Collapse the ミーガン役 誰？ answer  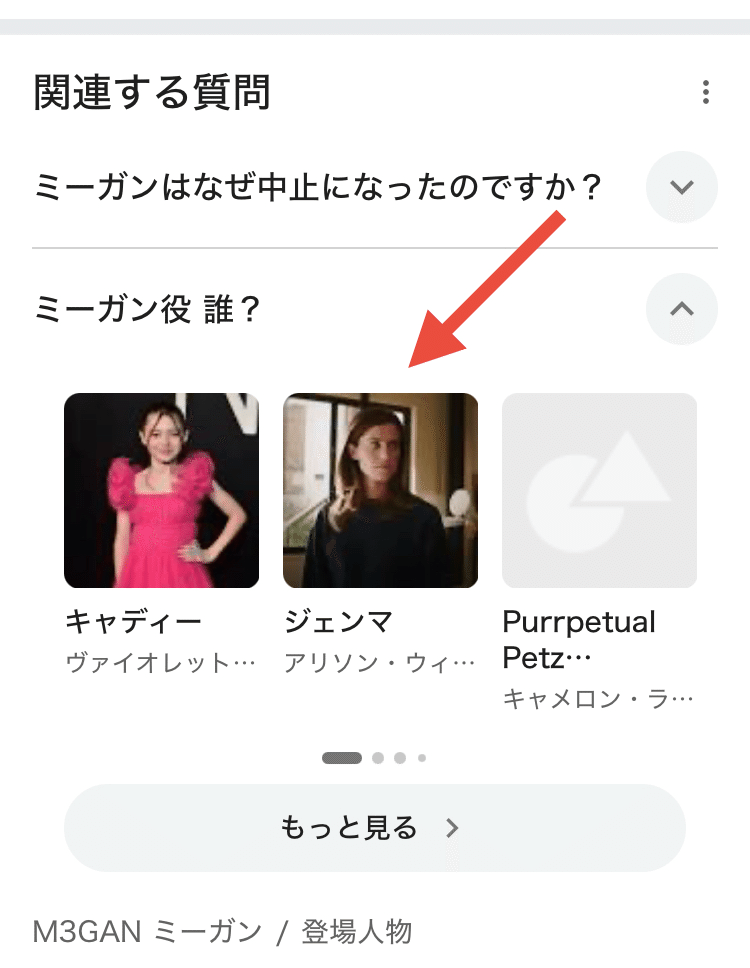681,309
